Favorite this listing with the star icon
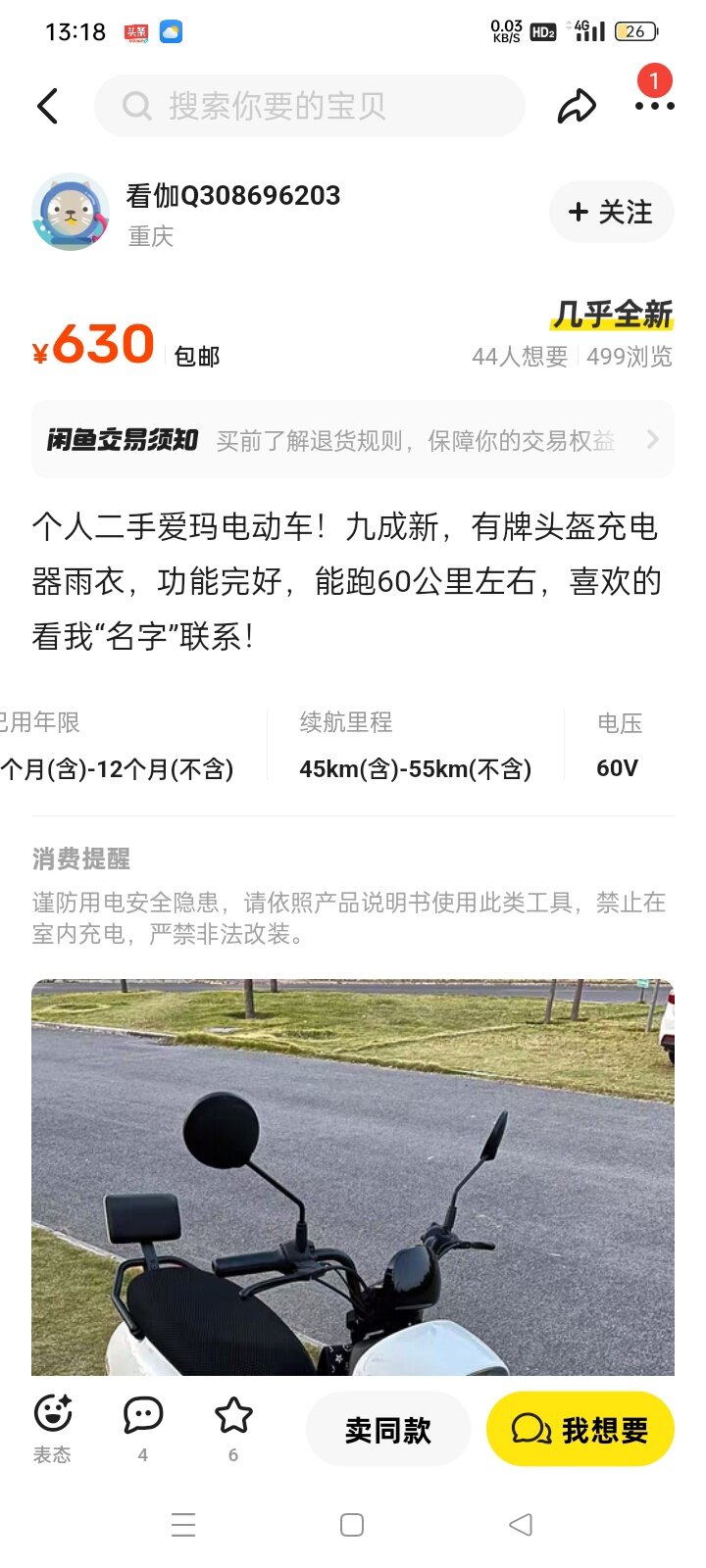Screen dimensions: 706x1568 (233, 1414)
